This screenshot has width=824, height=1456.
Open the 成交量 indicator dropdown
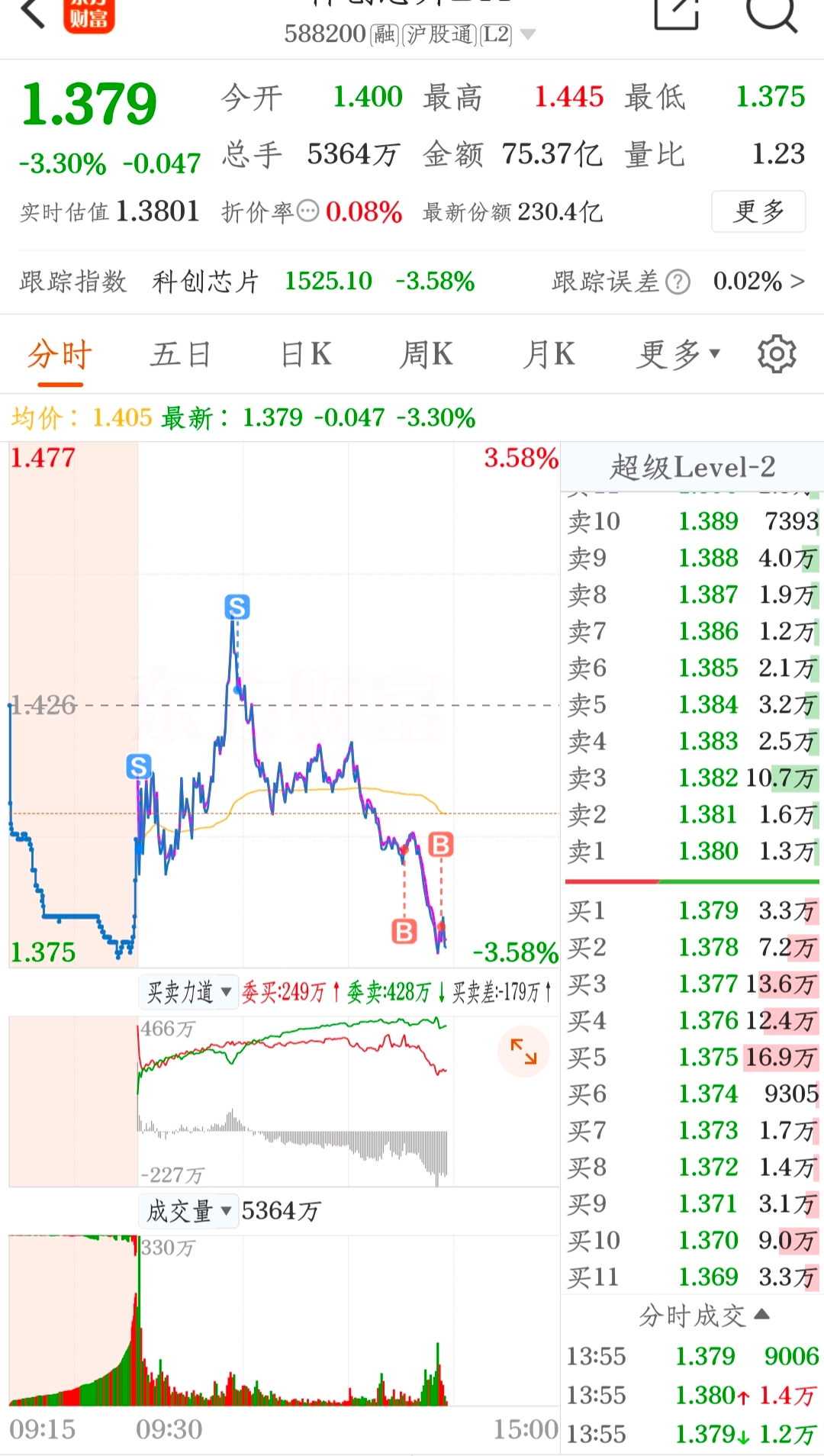point(188,1211)
